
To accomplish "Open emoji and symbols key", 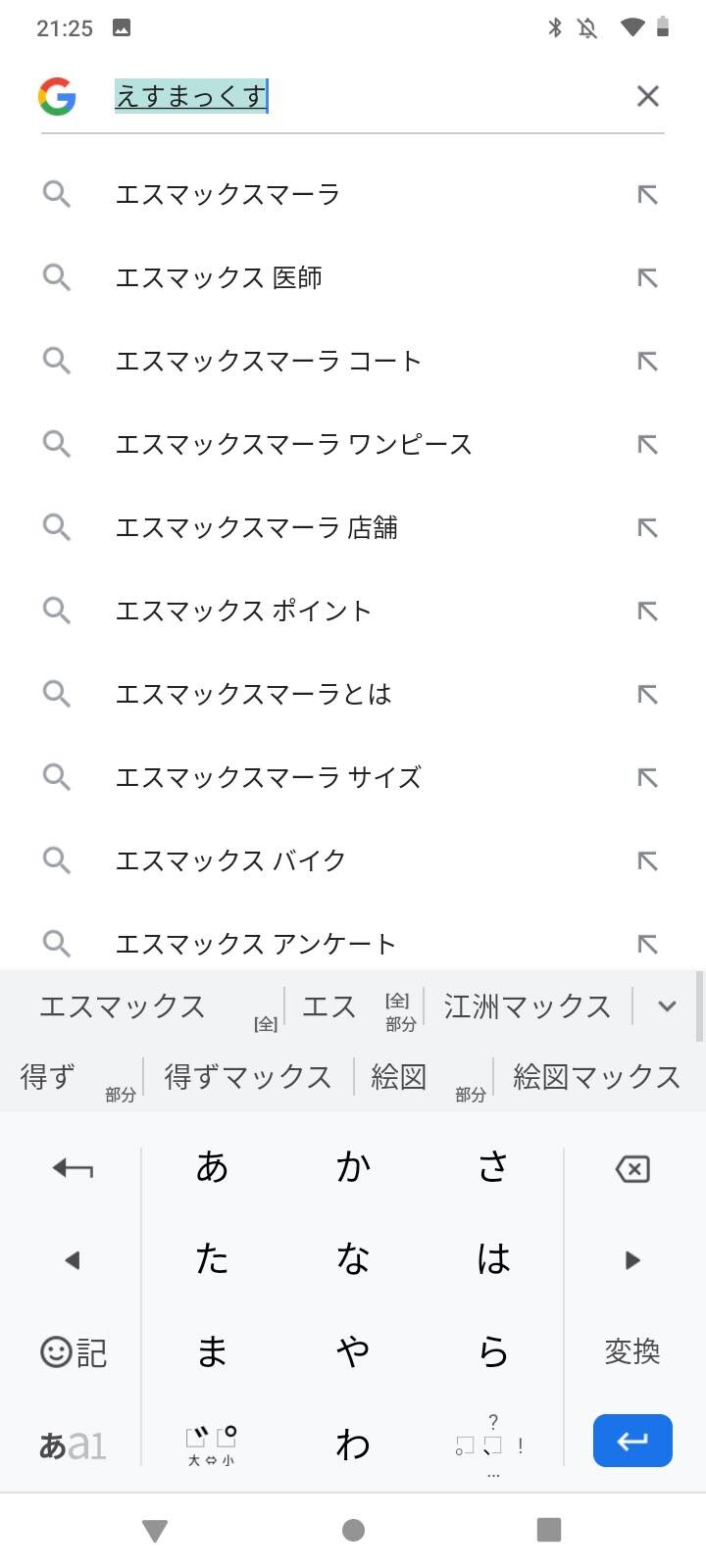I will [x=73, y=1351].
